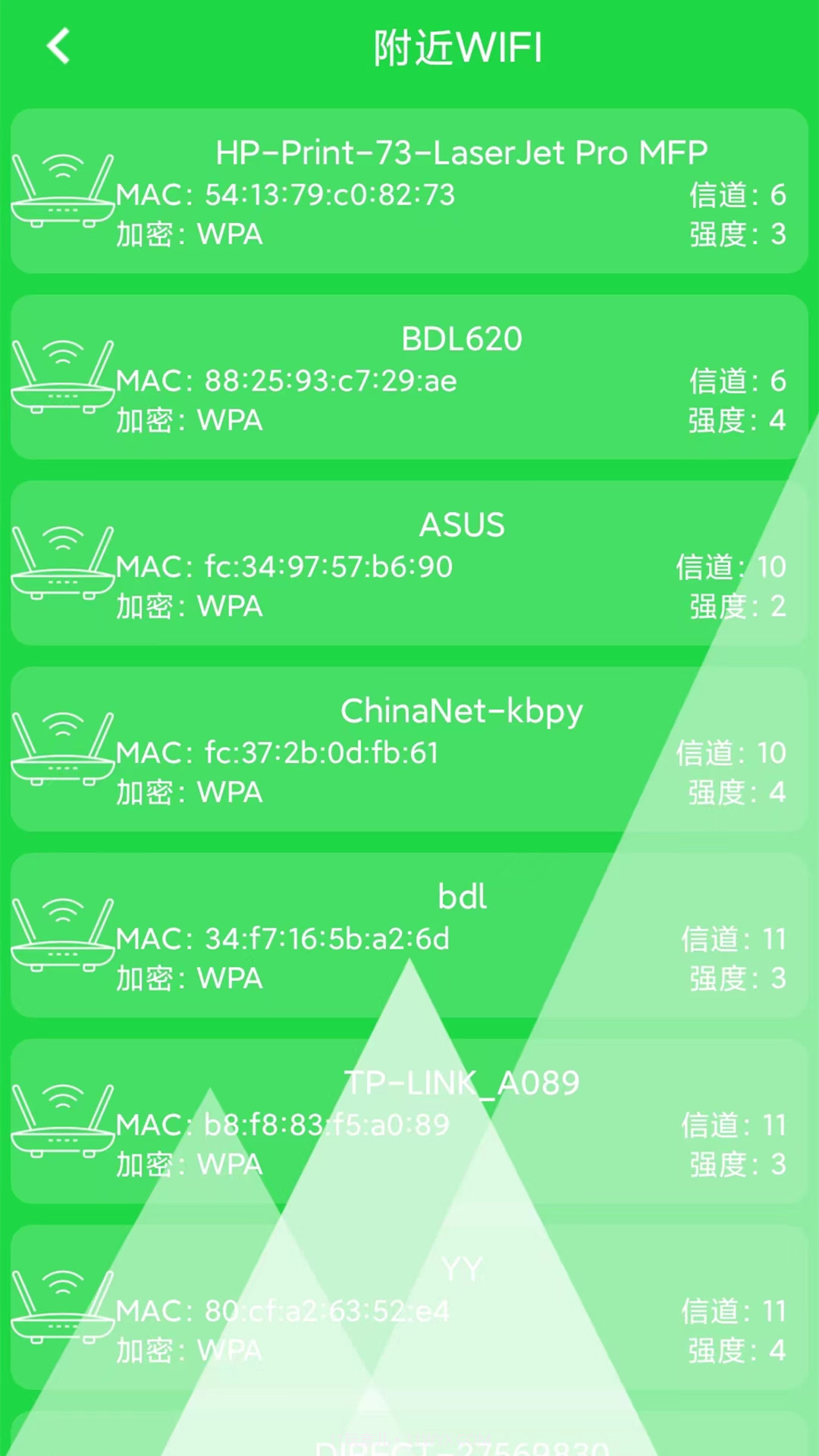Click the ASUS network name
This screenshot has height=1456, width=819.
(463, 524)
